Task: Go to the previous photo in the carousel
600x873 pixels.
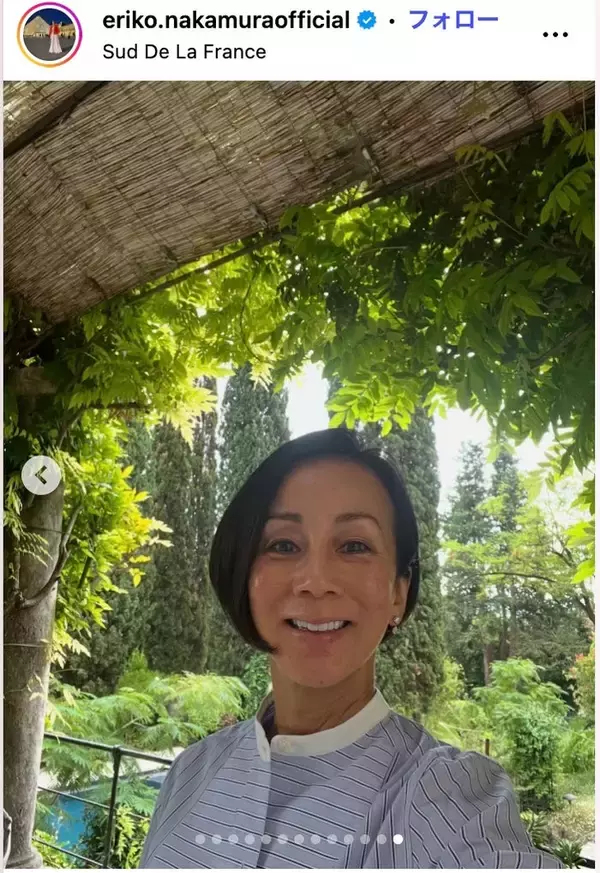Action: coord(41,475)
